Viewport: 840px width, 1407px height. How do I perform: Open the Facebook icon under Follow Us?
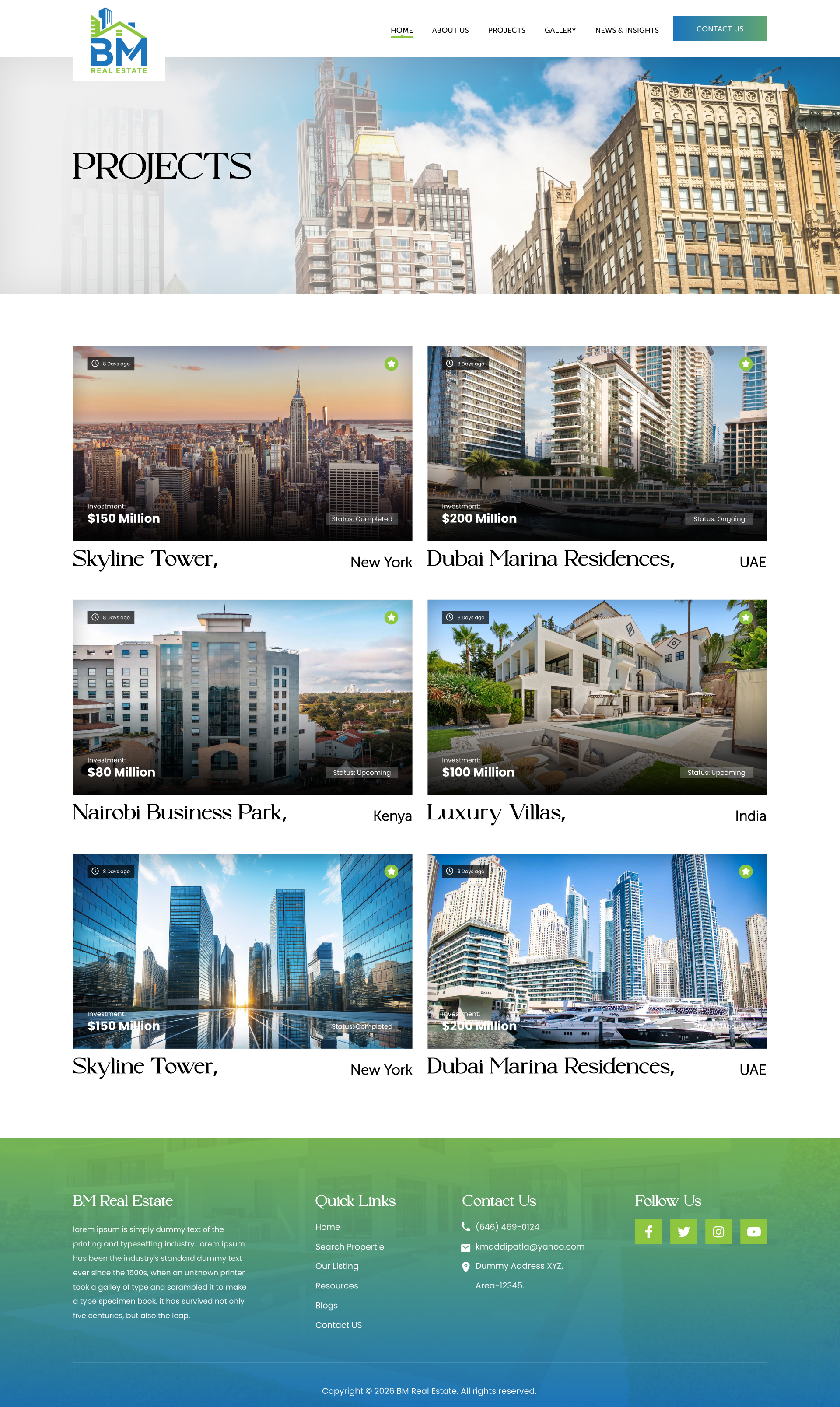(x=648, y=1232)
